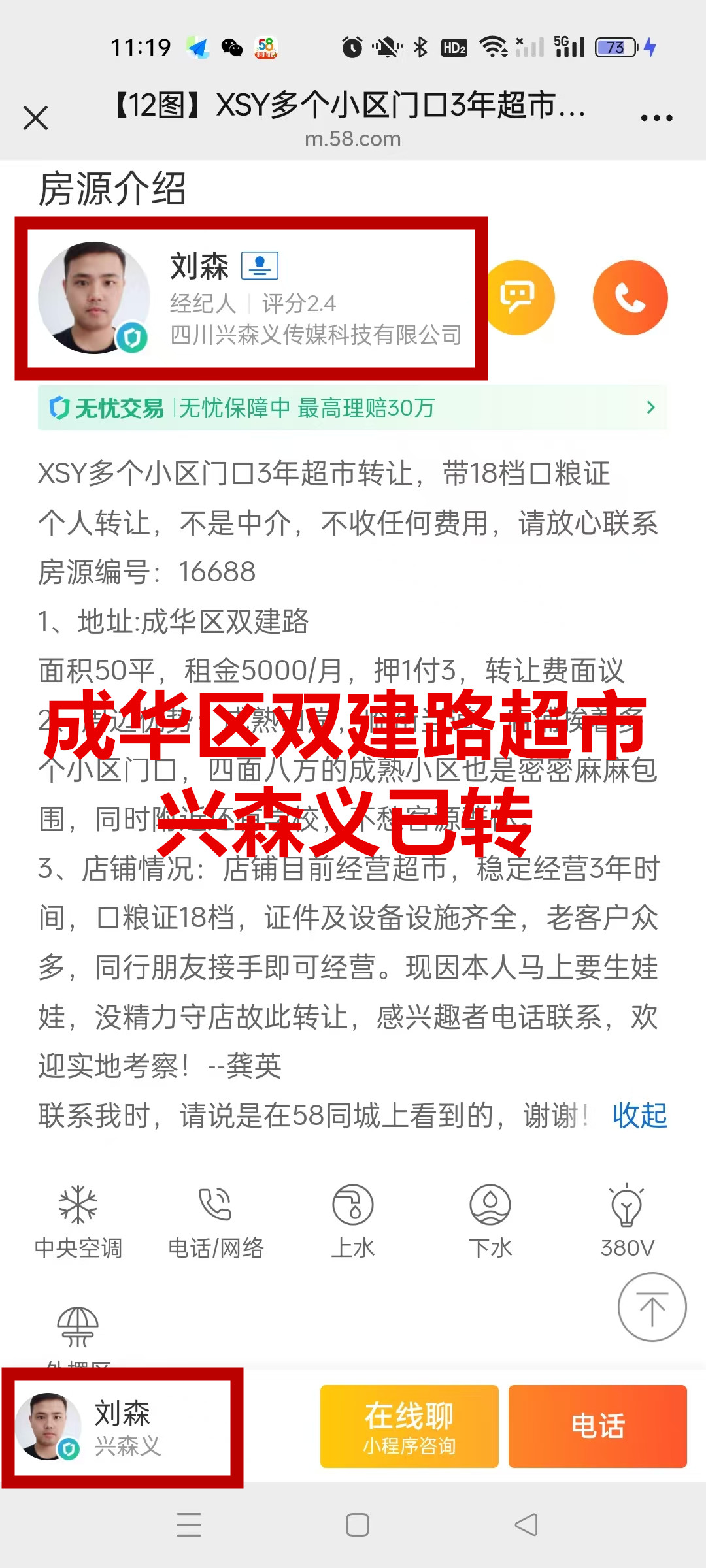Image resolution: width=706 pixels, height=1568 pixels.
Task: Open agent 刘森's profile card
Action: [x=251, y=298]
